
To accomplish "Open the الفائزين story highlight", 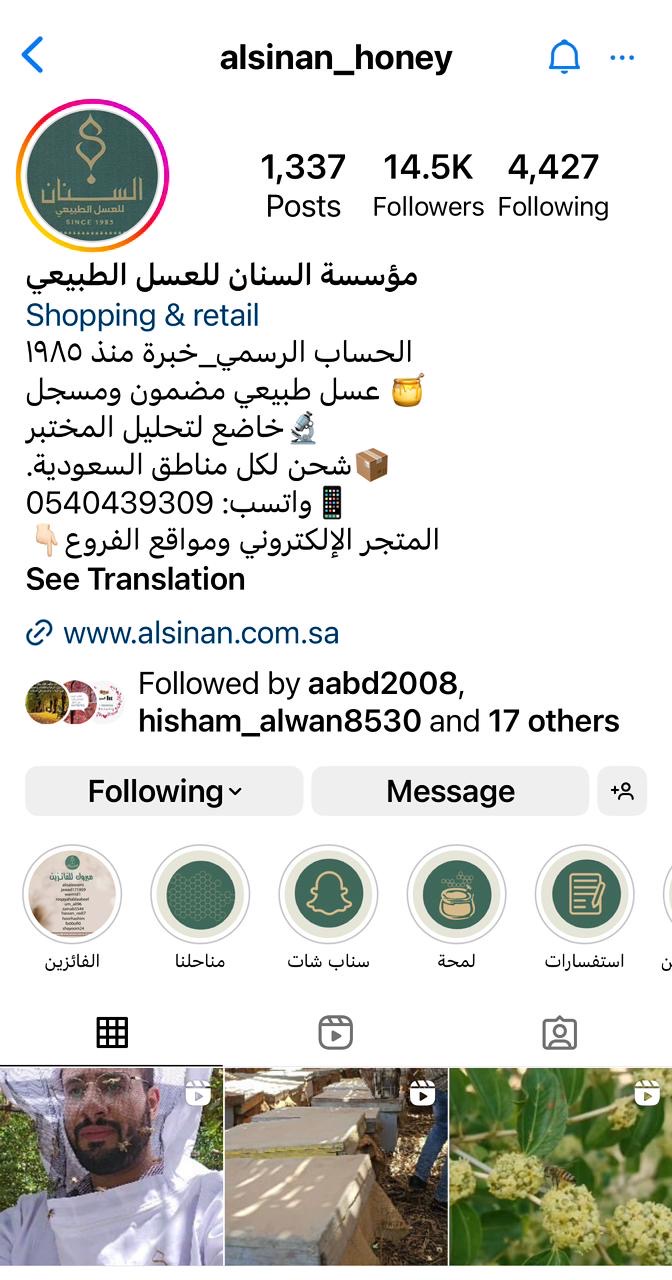I will [x=72, y=895].
